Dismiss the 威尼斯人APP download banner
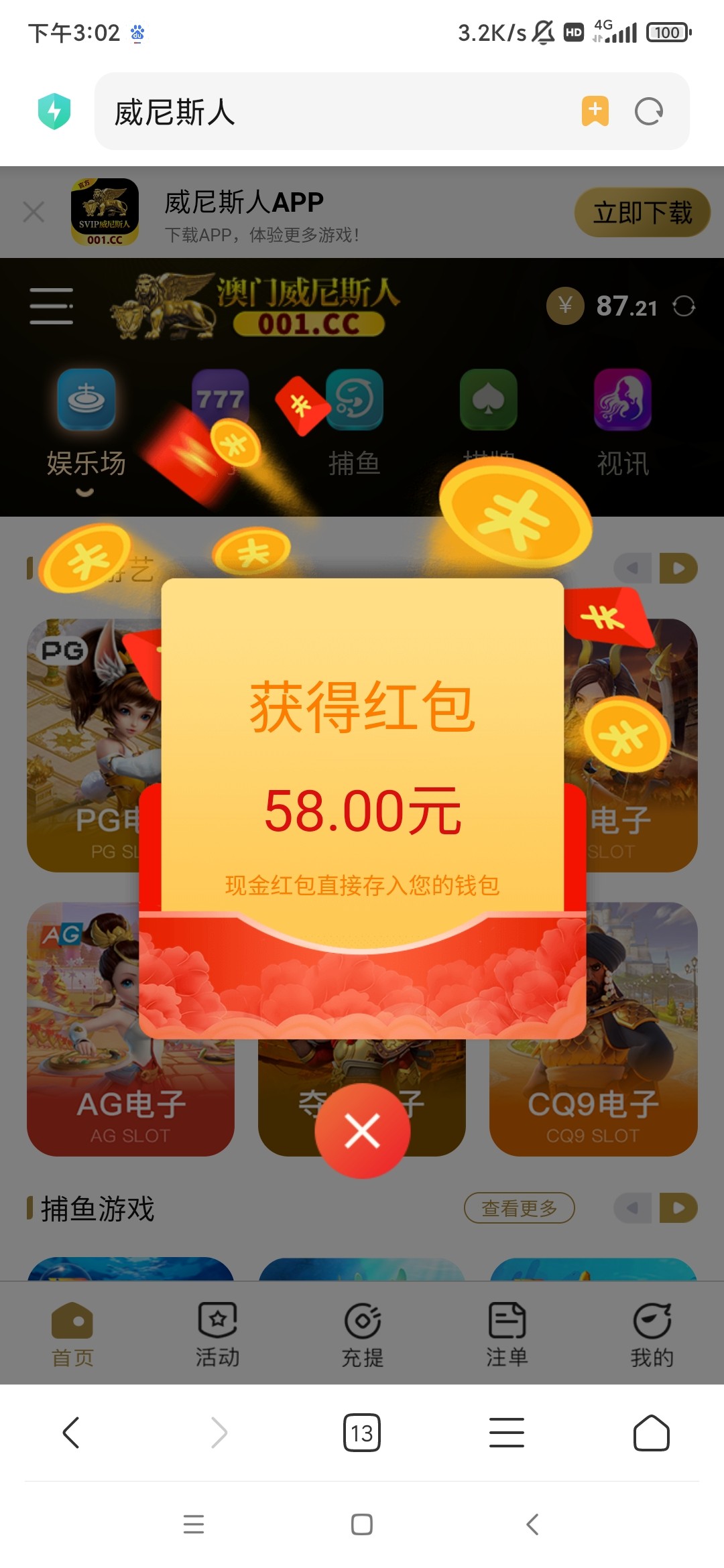Viewport: 724px width, 1568px height. tap(34, 212)
